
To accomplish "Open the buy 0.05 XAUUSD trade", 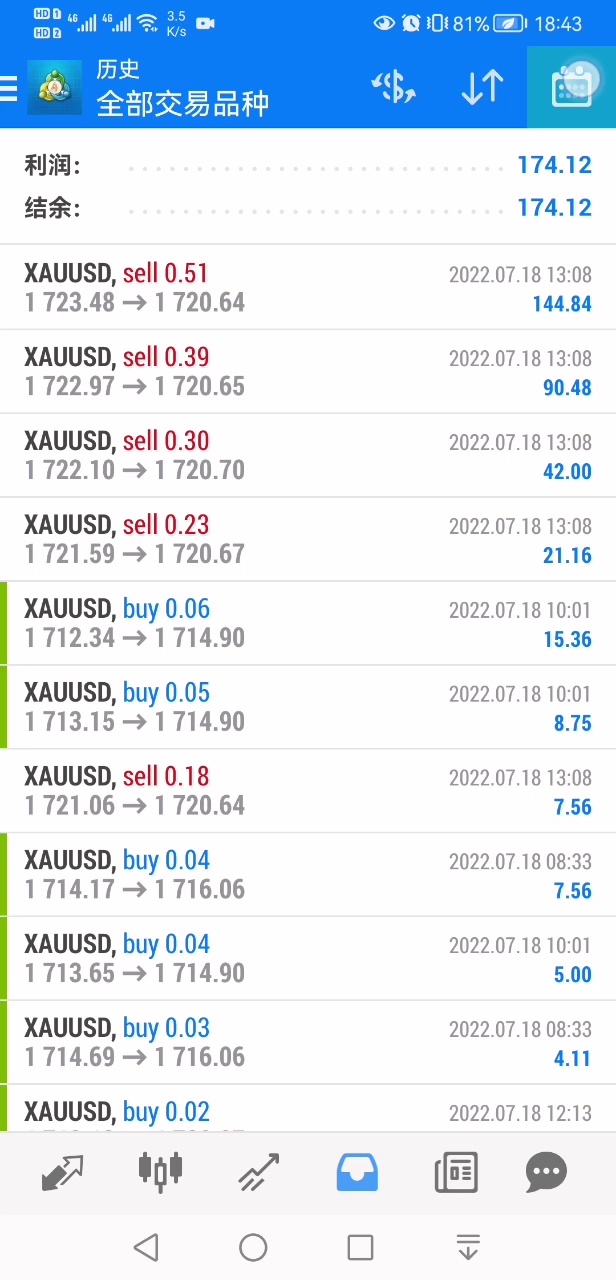I will (x=308, y=708).
